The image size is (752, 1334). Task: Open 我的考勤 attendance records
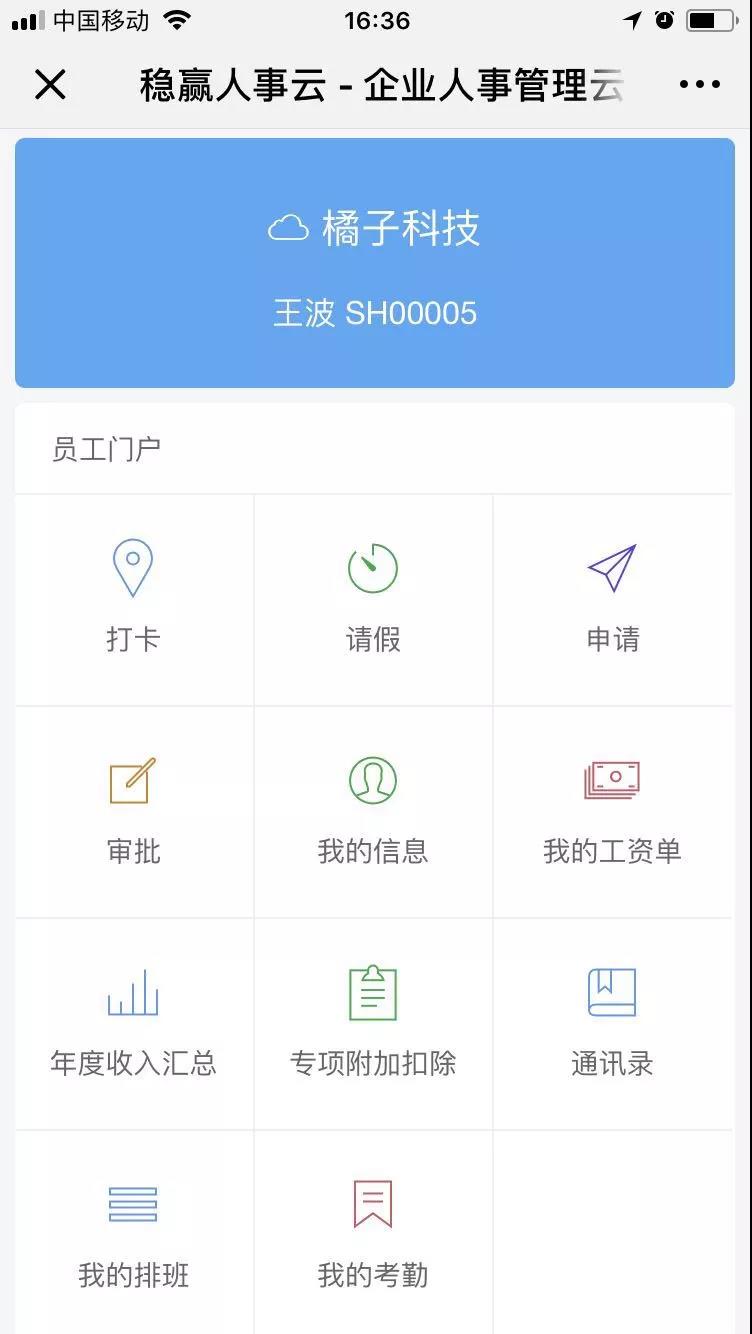pyautogui.click(x=373, y=1232)
